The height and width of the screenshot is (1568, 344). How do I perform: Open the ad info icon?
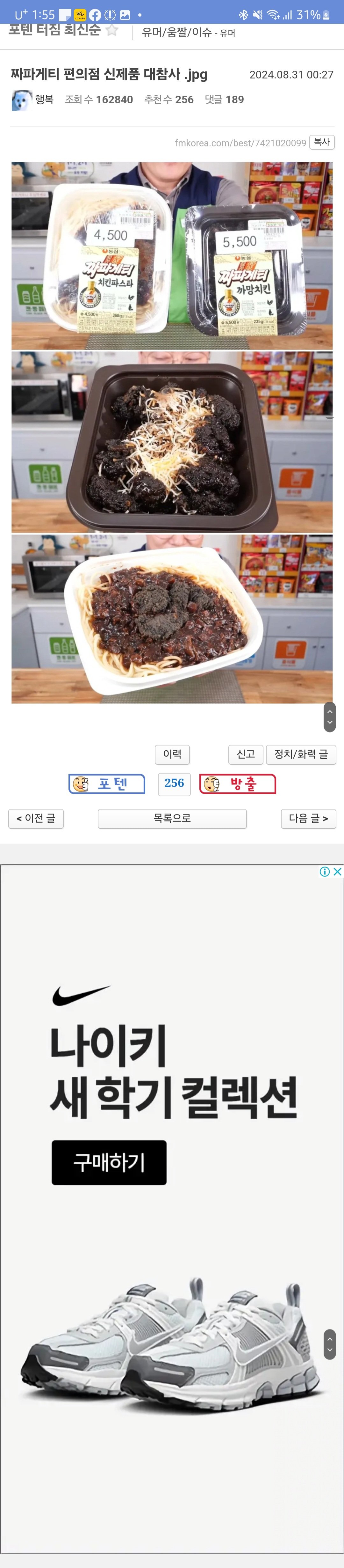[x=325, y=871]
